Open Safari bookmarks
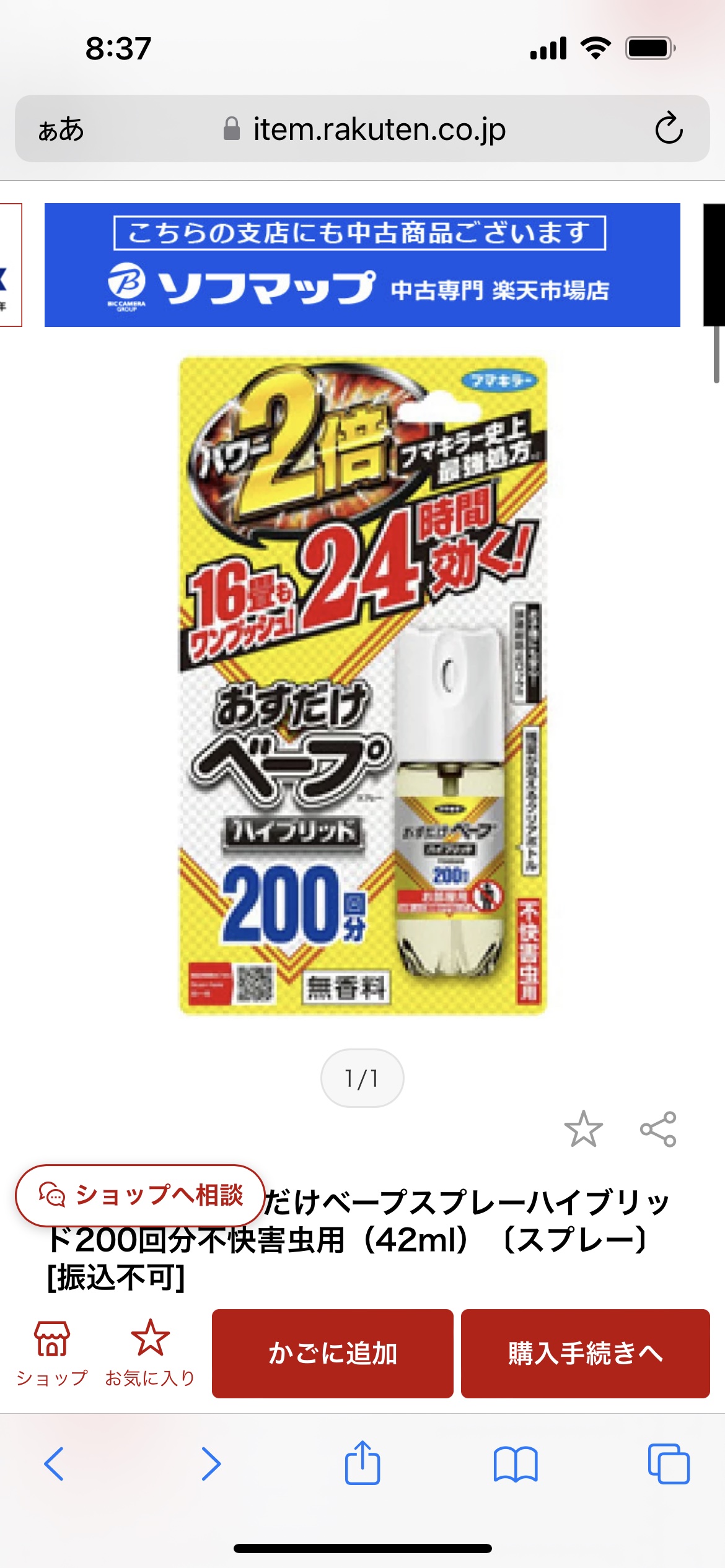725x1568 pixels. point(516,1464)
